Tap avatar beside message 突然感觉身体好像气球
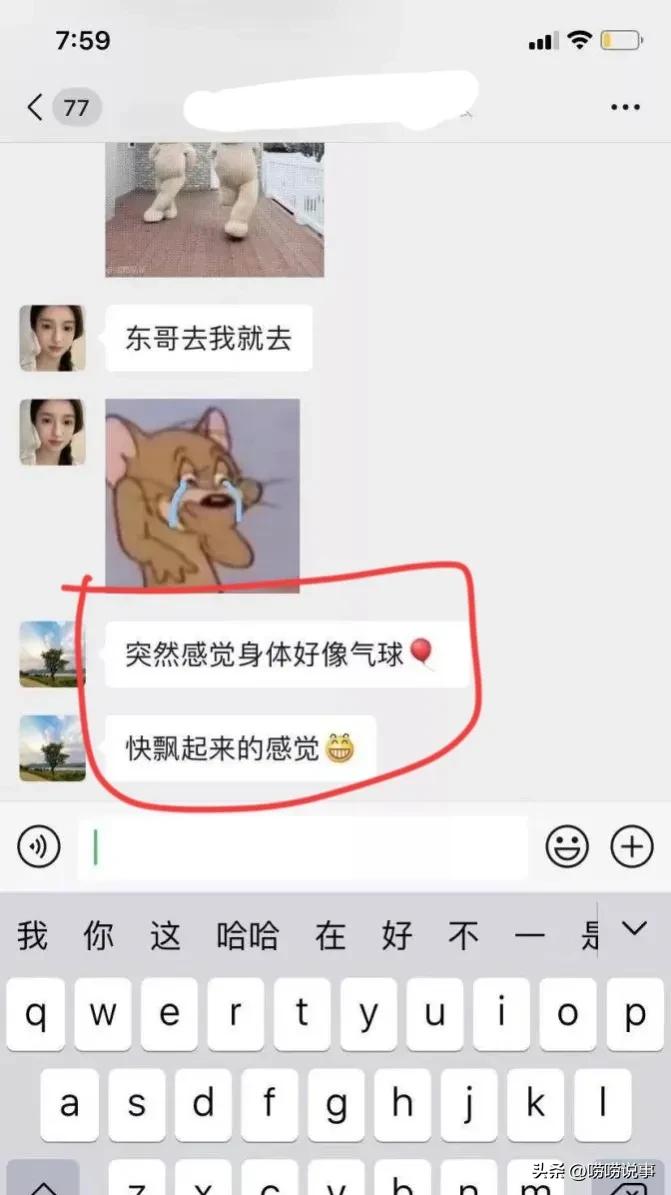 pos(52,654)
